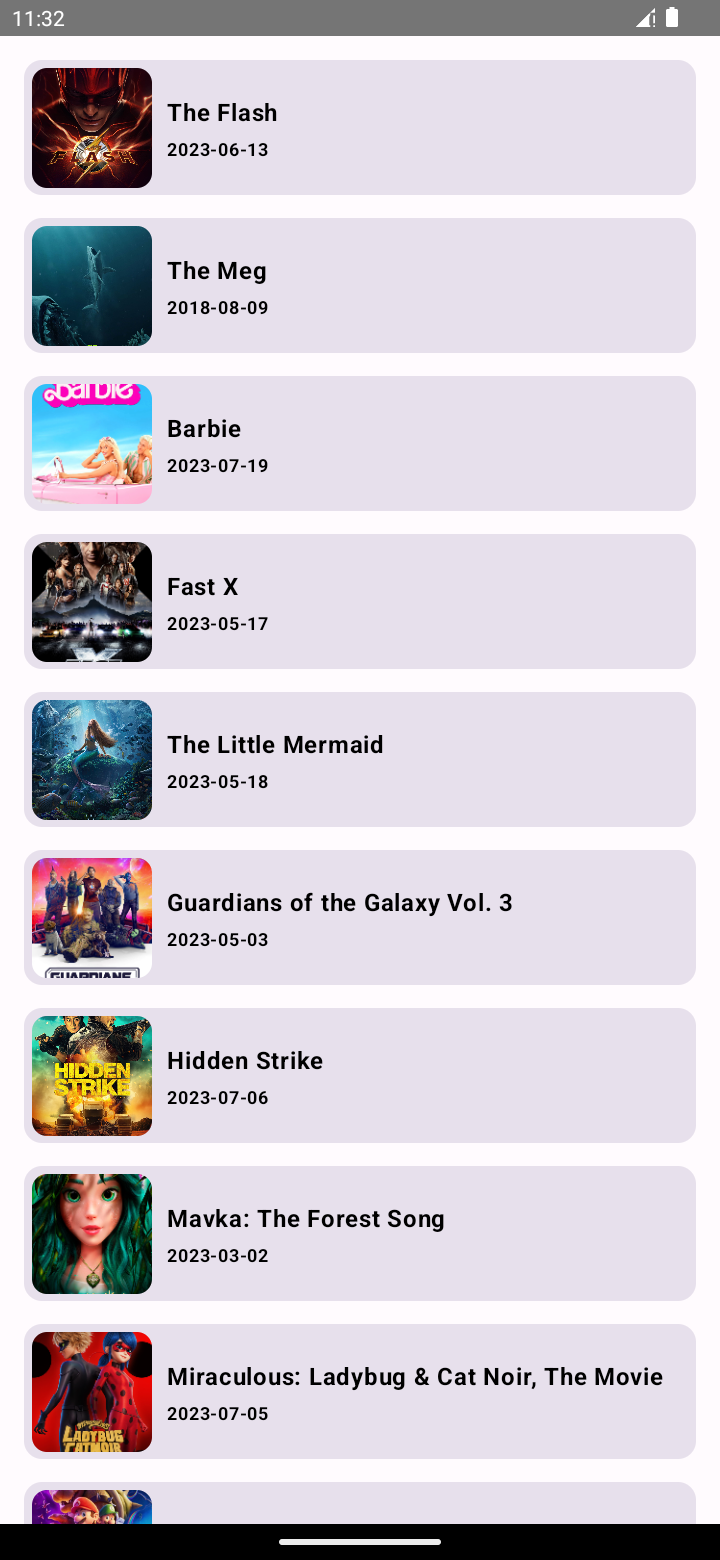Select Guardians of the Galaxy Vol. 3
The image size is (720, 1560).
click(x=360, y=917)
